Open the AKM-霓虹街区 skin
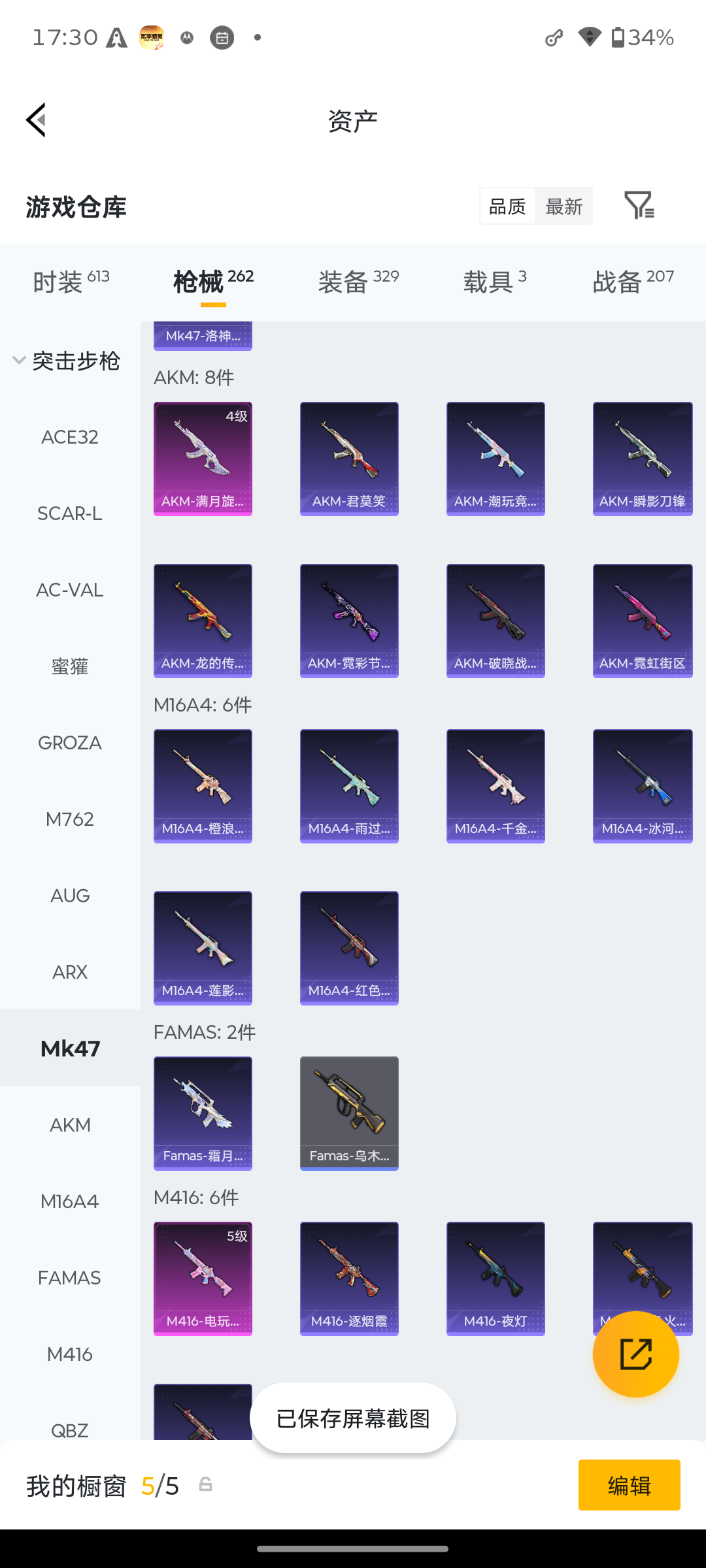 [x=643, y=621]
